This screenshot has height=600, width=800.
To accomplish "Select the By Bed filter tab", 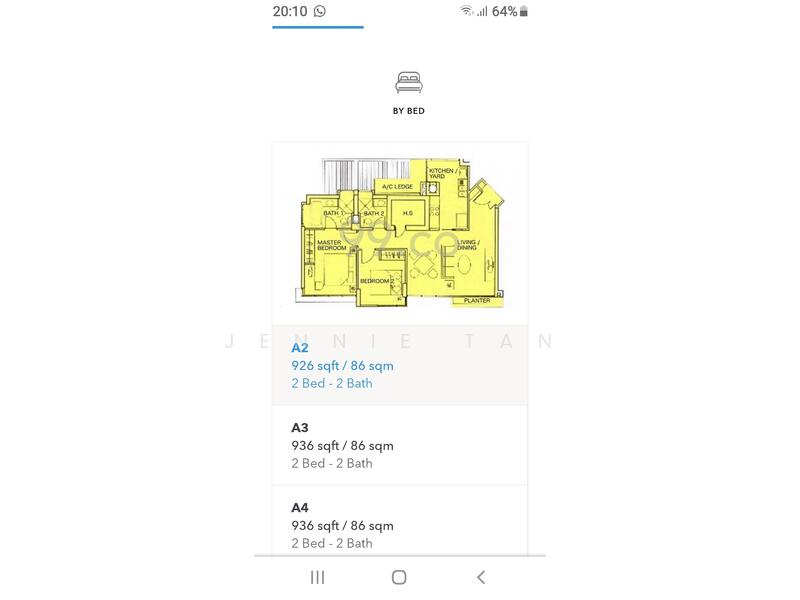I will [408, 93].
